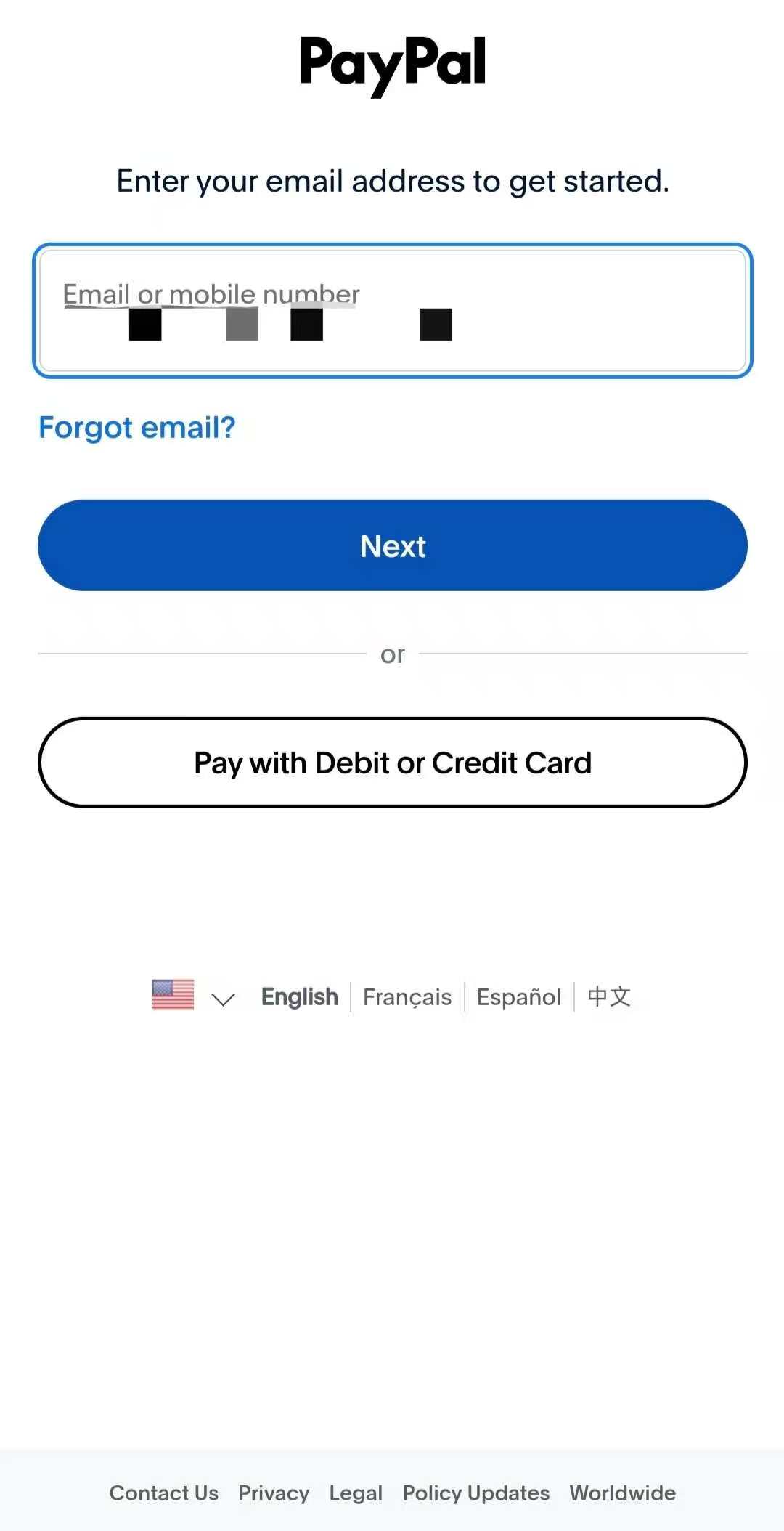Screen dimensions: 784x1531
Task: Select English as the language
Action: (x=299, y=997)
